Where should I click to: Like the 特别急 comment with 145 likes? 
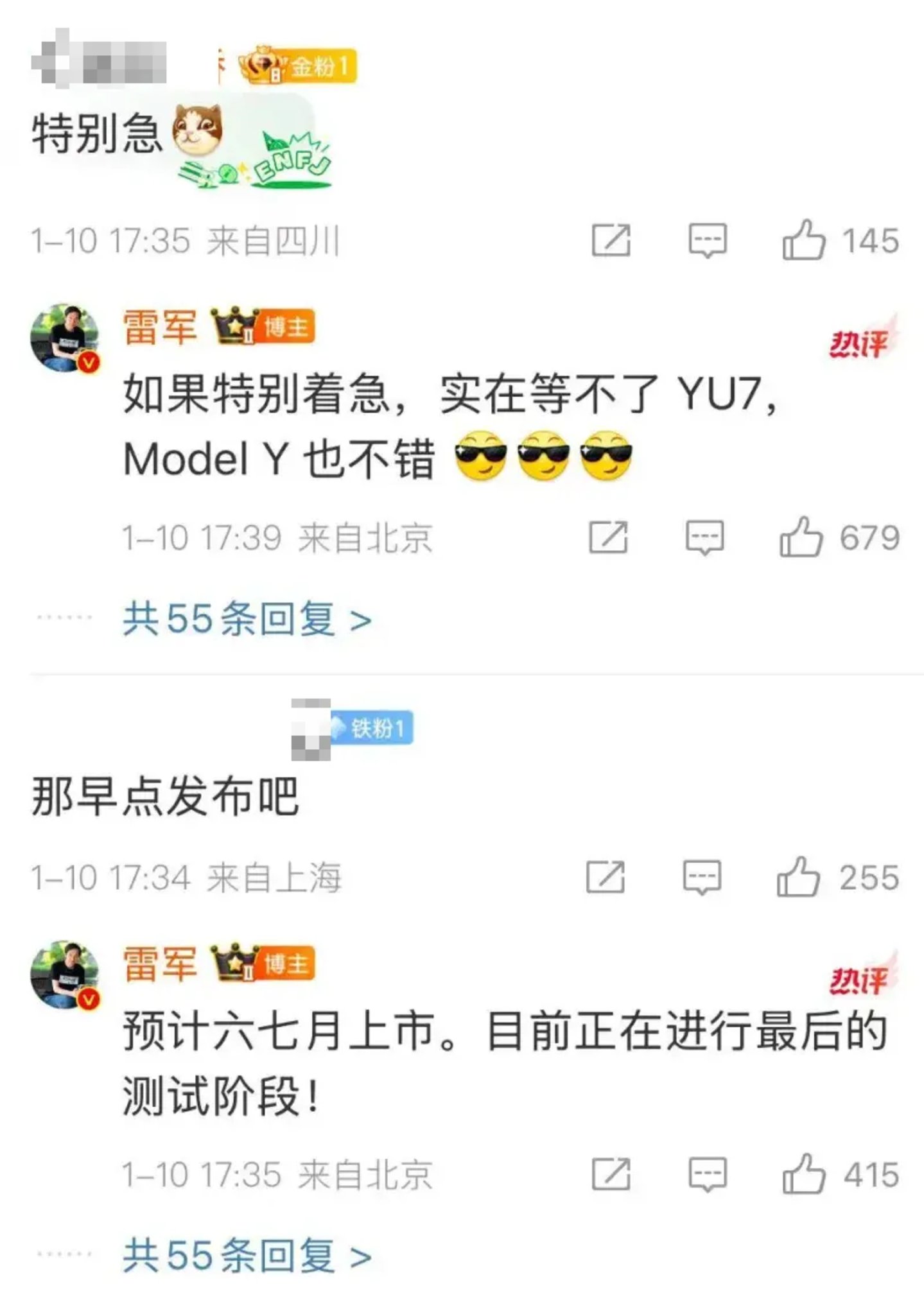pyautogui.click(x=803, y=241)
